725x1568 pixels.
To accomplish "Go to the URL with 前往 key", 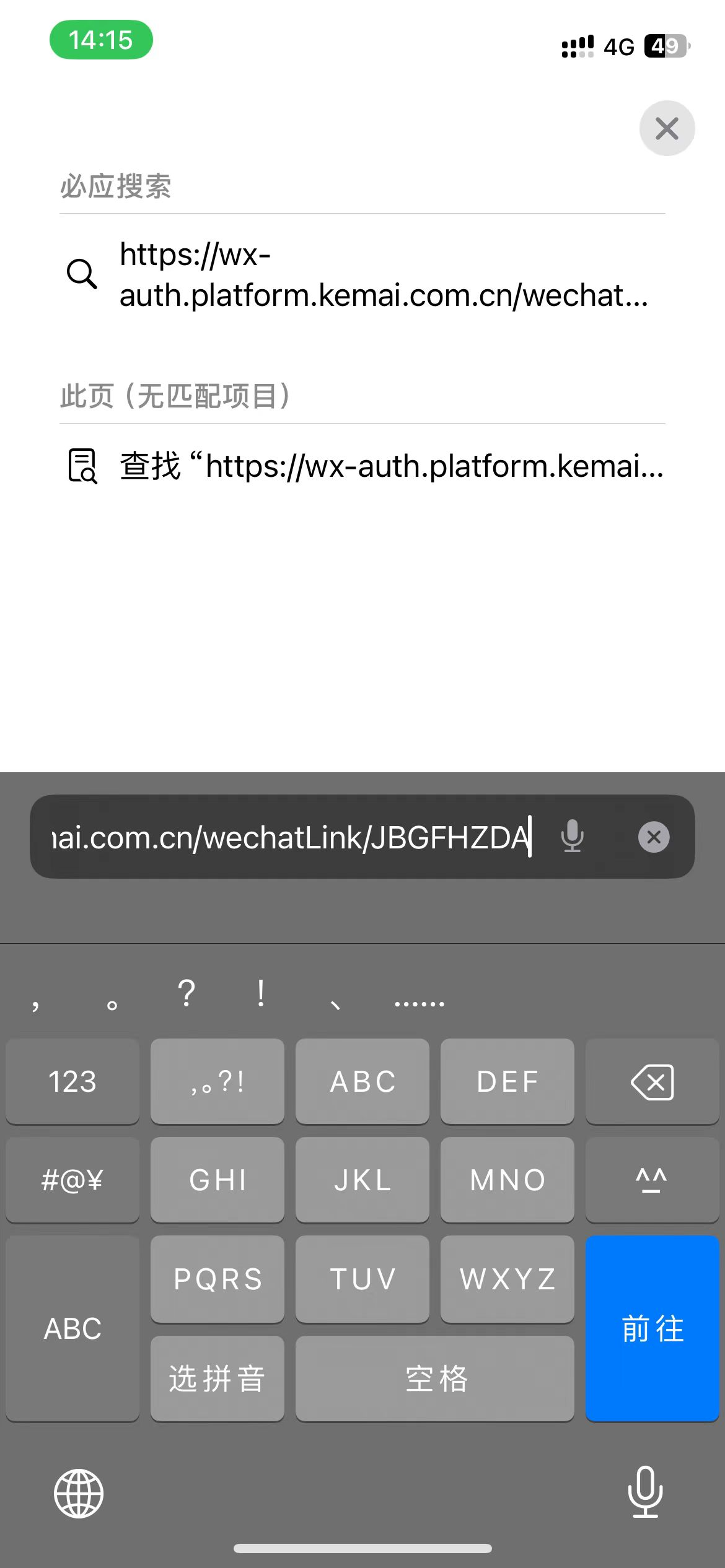I will (652, 1328).
